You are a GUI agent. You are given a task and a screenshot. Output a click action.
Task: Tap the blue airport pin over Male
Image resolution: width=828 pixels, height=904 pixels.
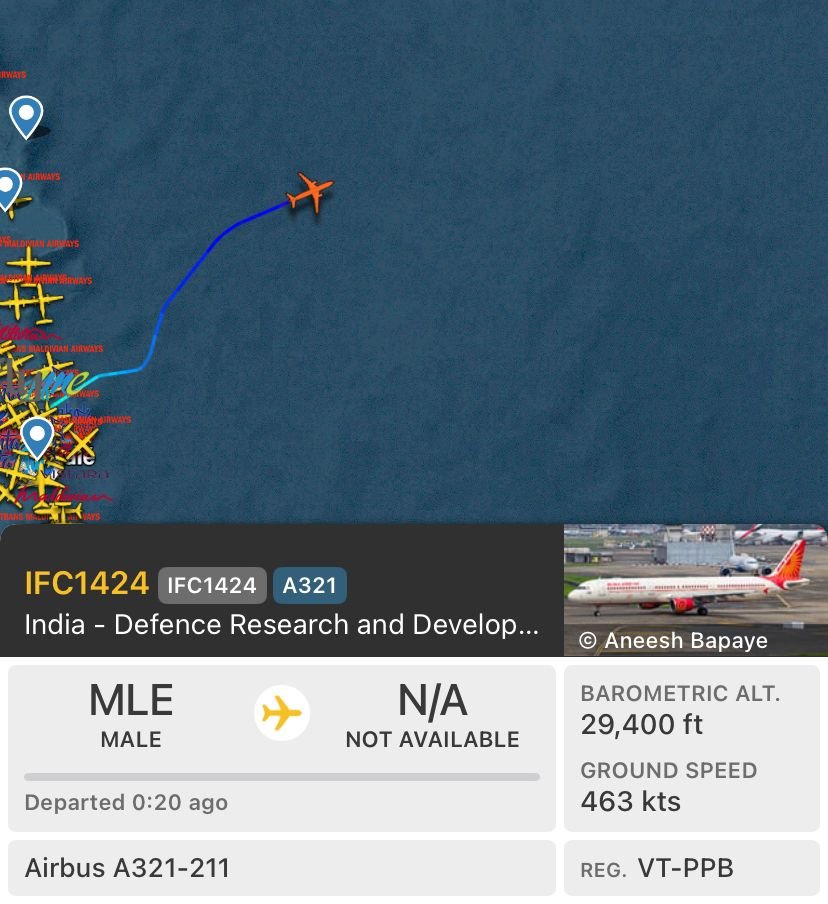[38, 438]
